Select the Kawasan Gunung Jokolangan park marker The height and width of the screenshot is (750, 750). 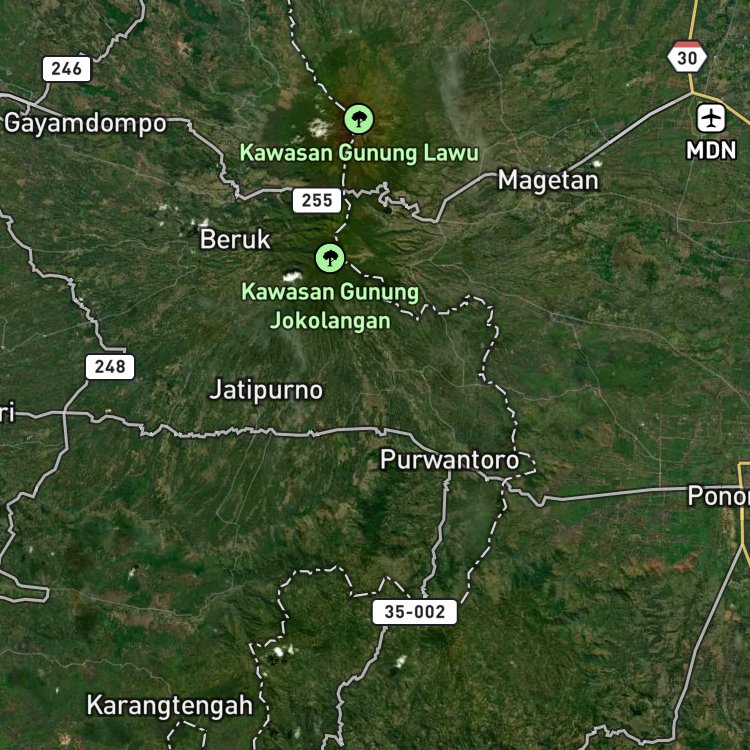[330, 258]
